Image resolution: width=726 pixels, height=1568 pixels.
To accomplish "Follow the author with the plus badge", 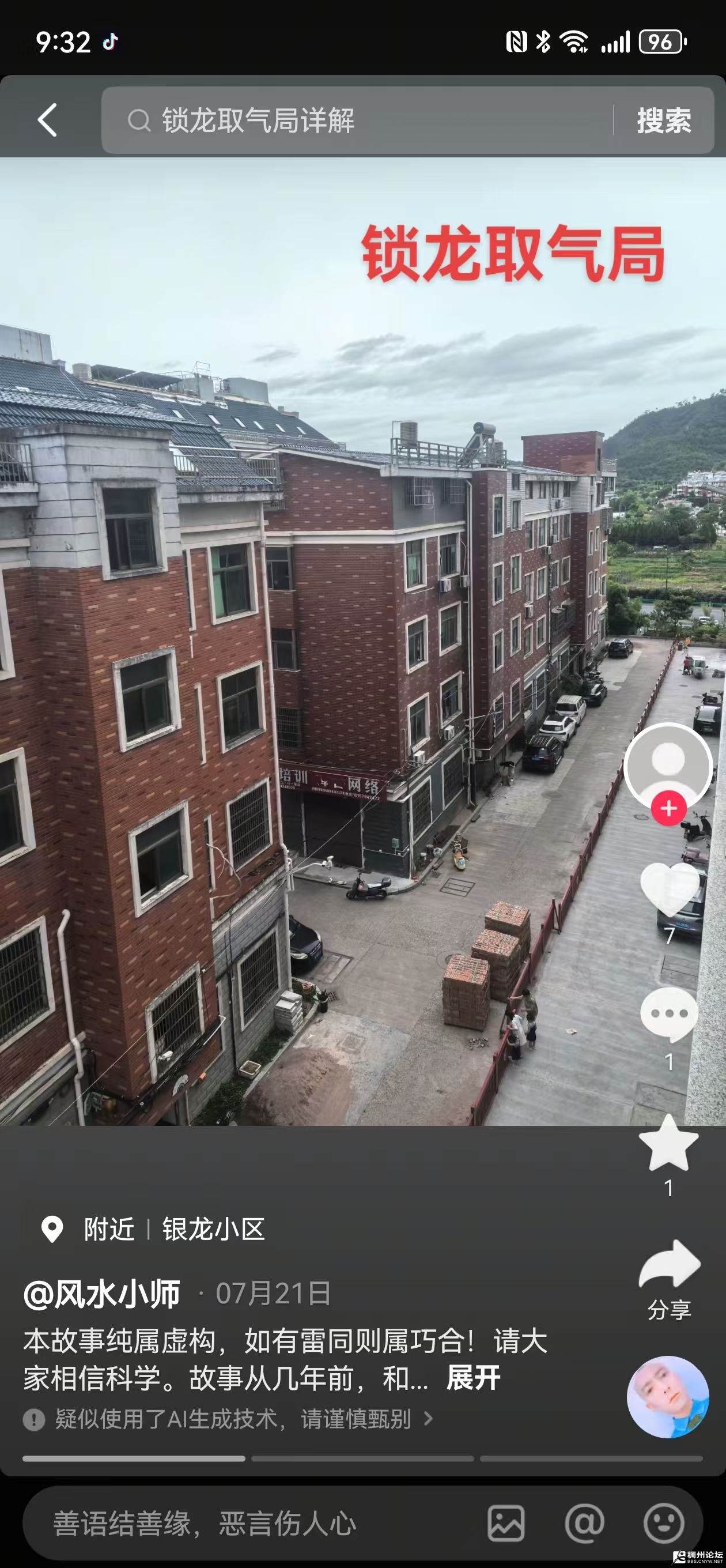I will pos(668,808).
